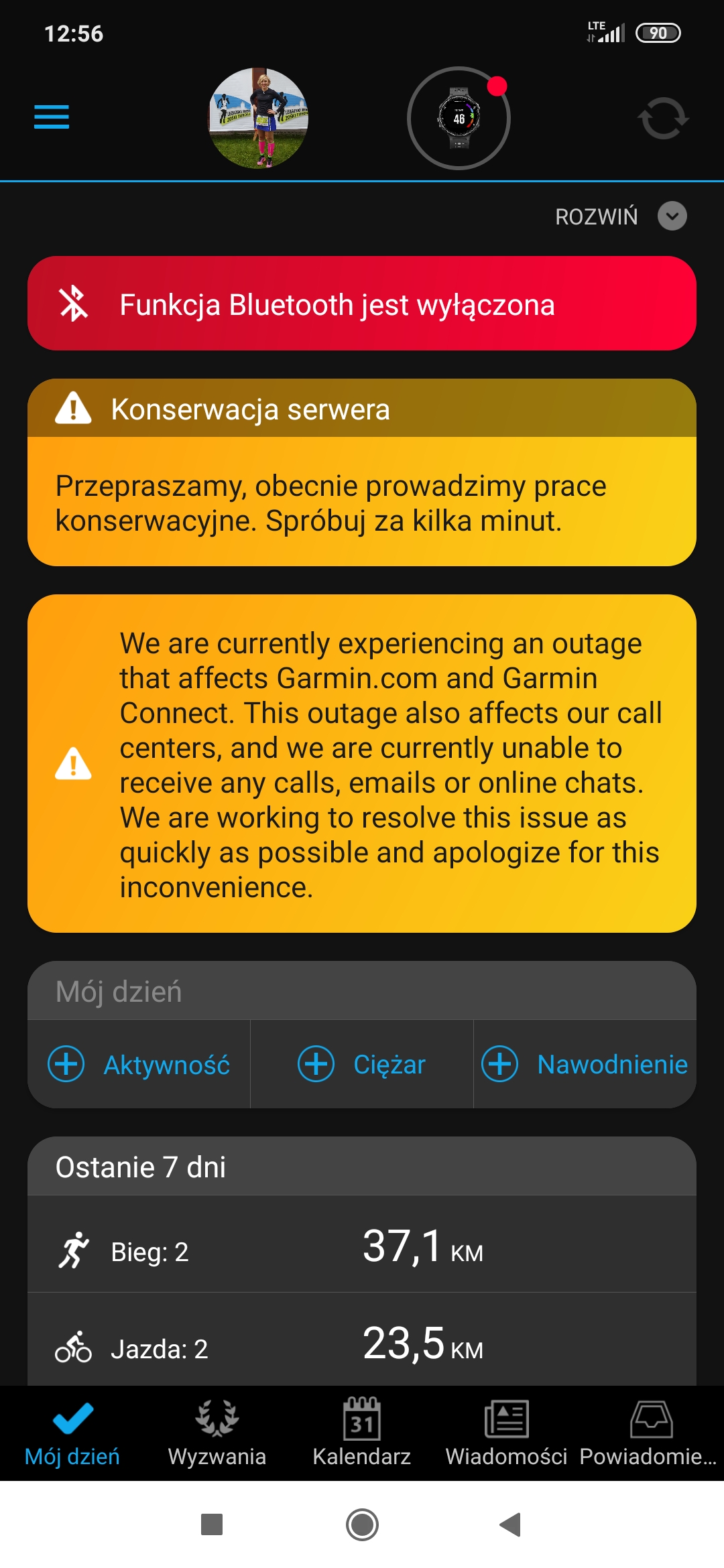This screenshot has height=1568, width=724.
Task: Go to the system home screen
Action: [x=362, y=1524]
